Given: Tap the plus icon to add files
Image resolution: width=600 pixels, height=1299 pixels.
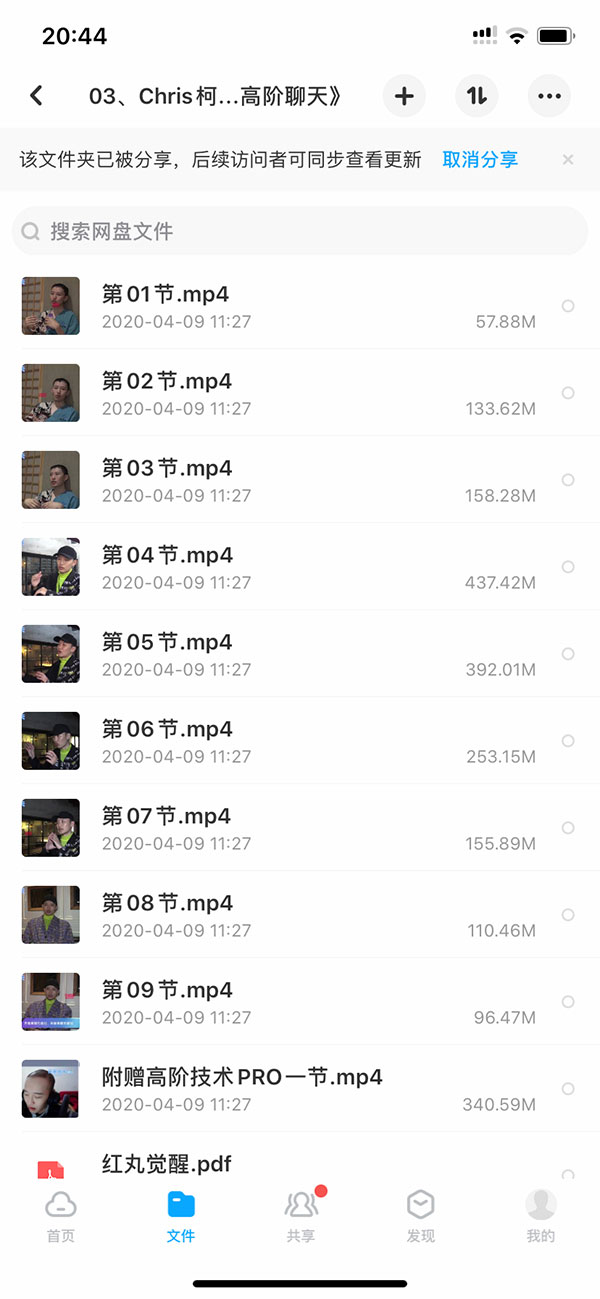Looking at the screenshot, I should click(x=404, y=96).
